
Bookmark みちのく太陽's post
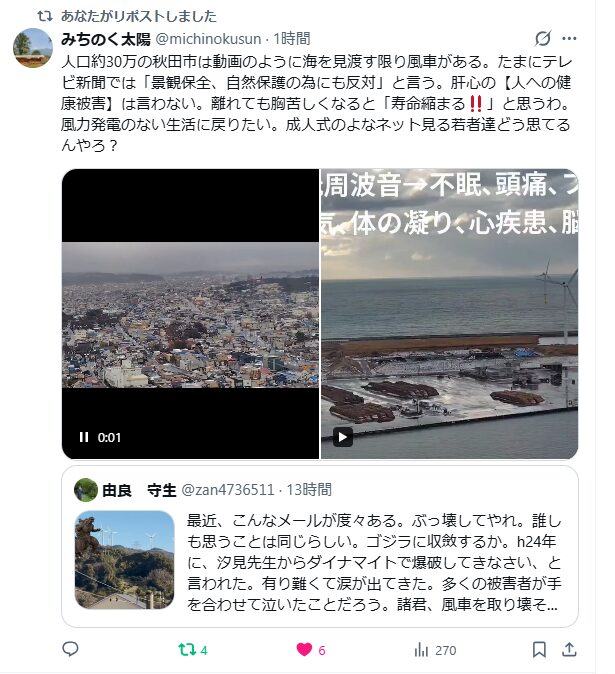(539, 649)
